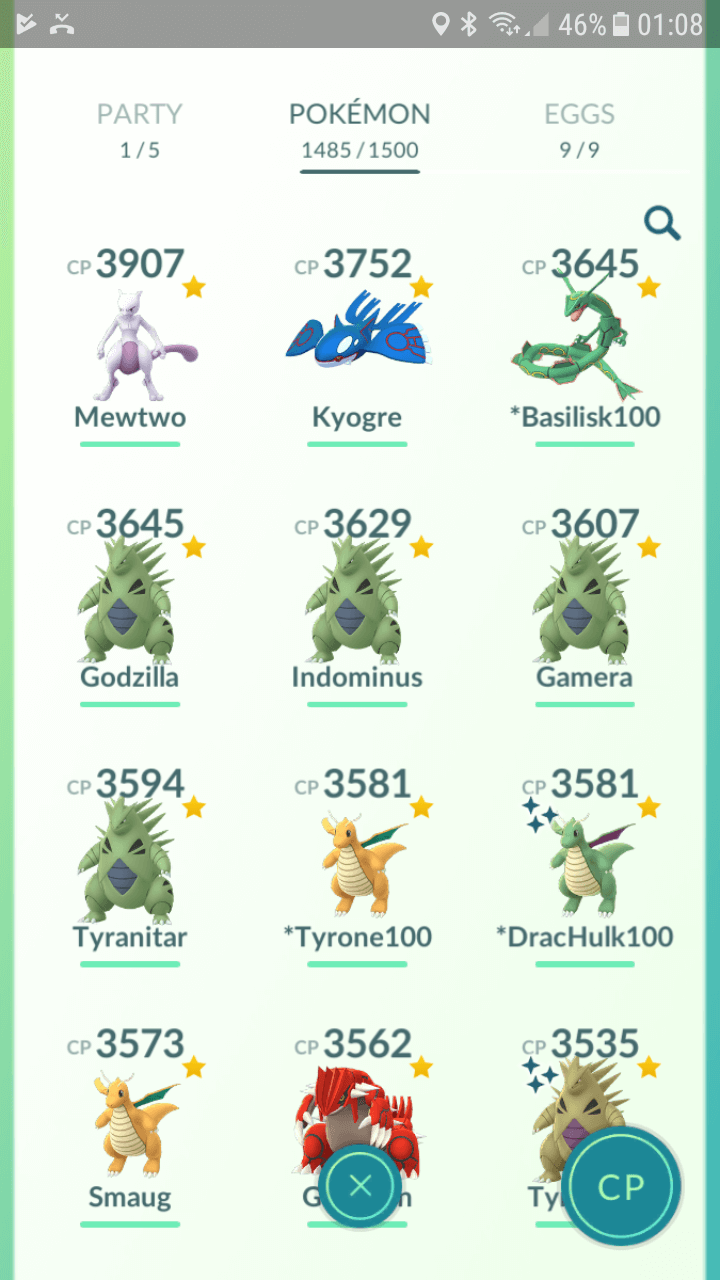Select the Pokémon tab
Viewport: 720px width, 1280px height.
[x=360, y=130]
